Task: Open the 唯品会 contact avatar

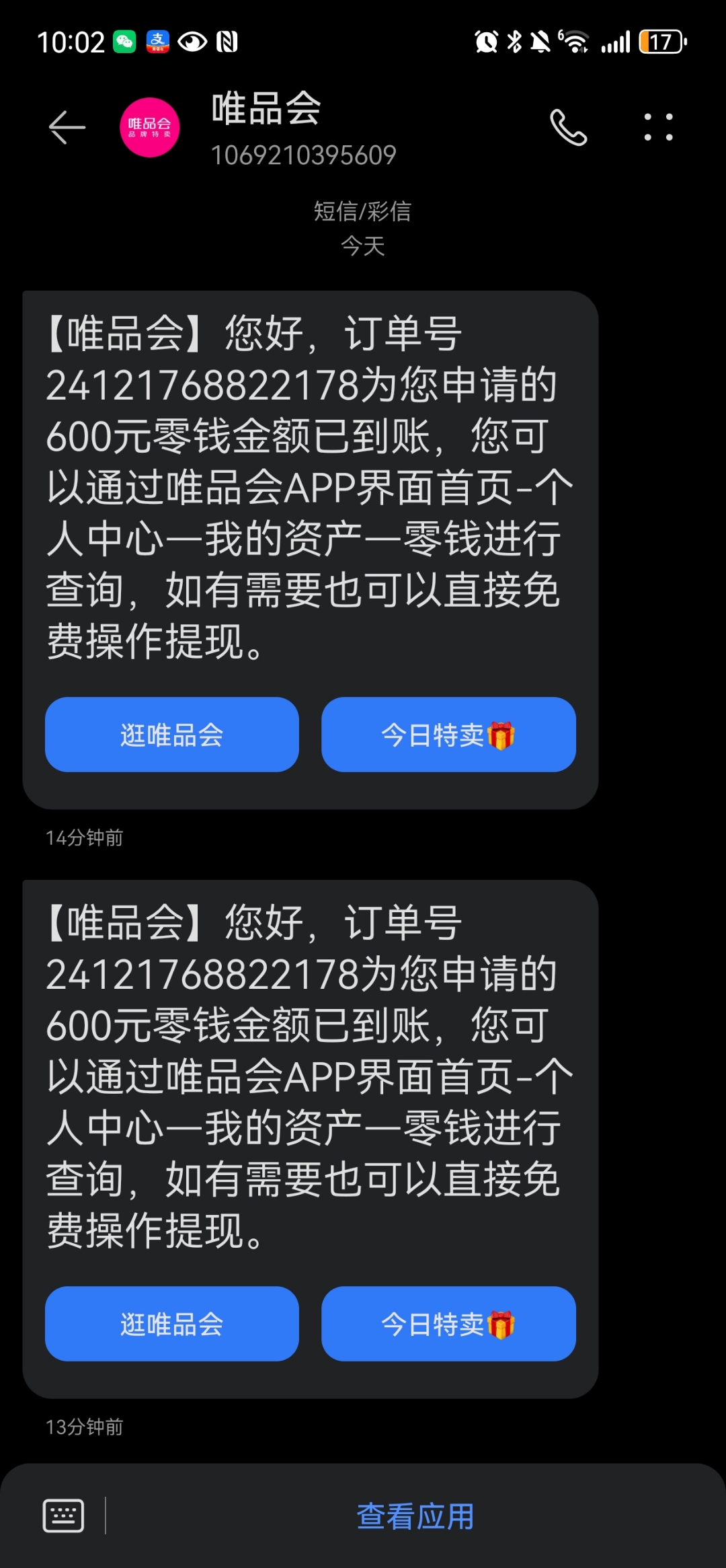Action: [150, 126]
